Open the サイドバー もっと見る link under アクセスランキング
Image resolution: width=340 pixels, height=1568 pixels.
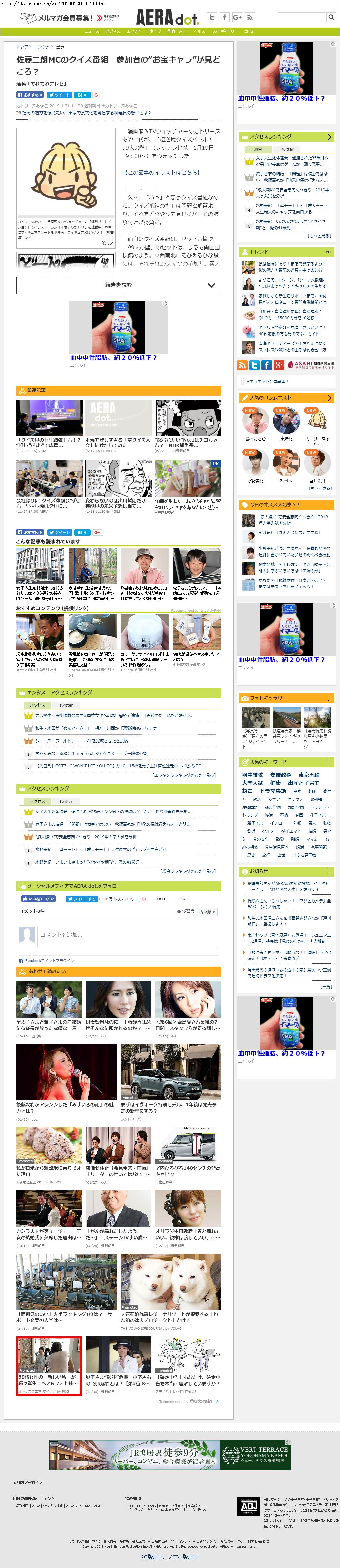tap(319, 236)
